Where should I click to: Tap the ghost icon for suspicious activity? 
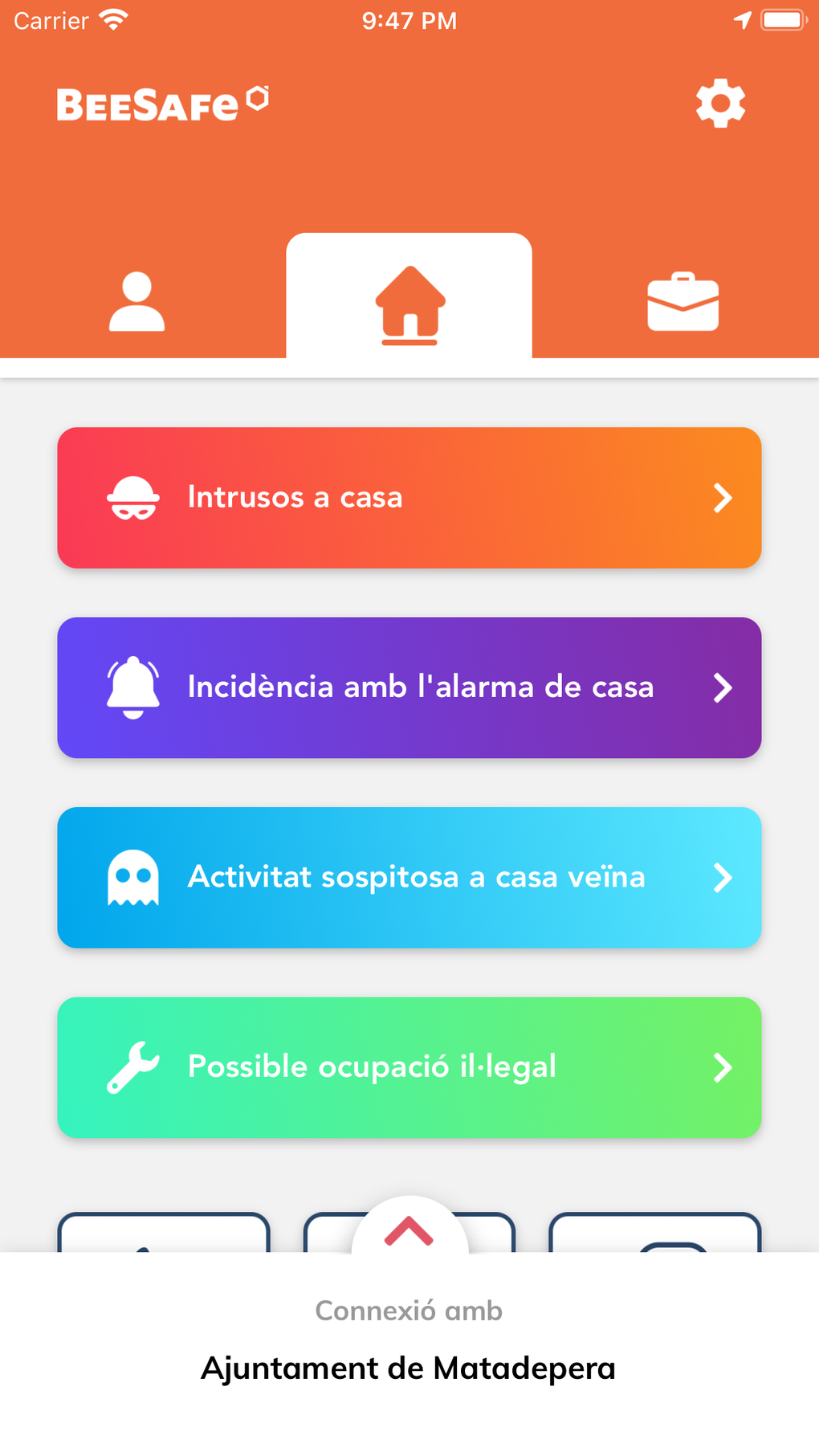click(136, 877)
